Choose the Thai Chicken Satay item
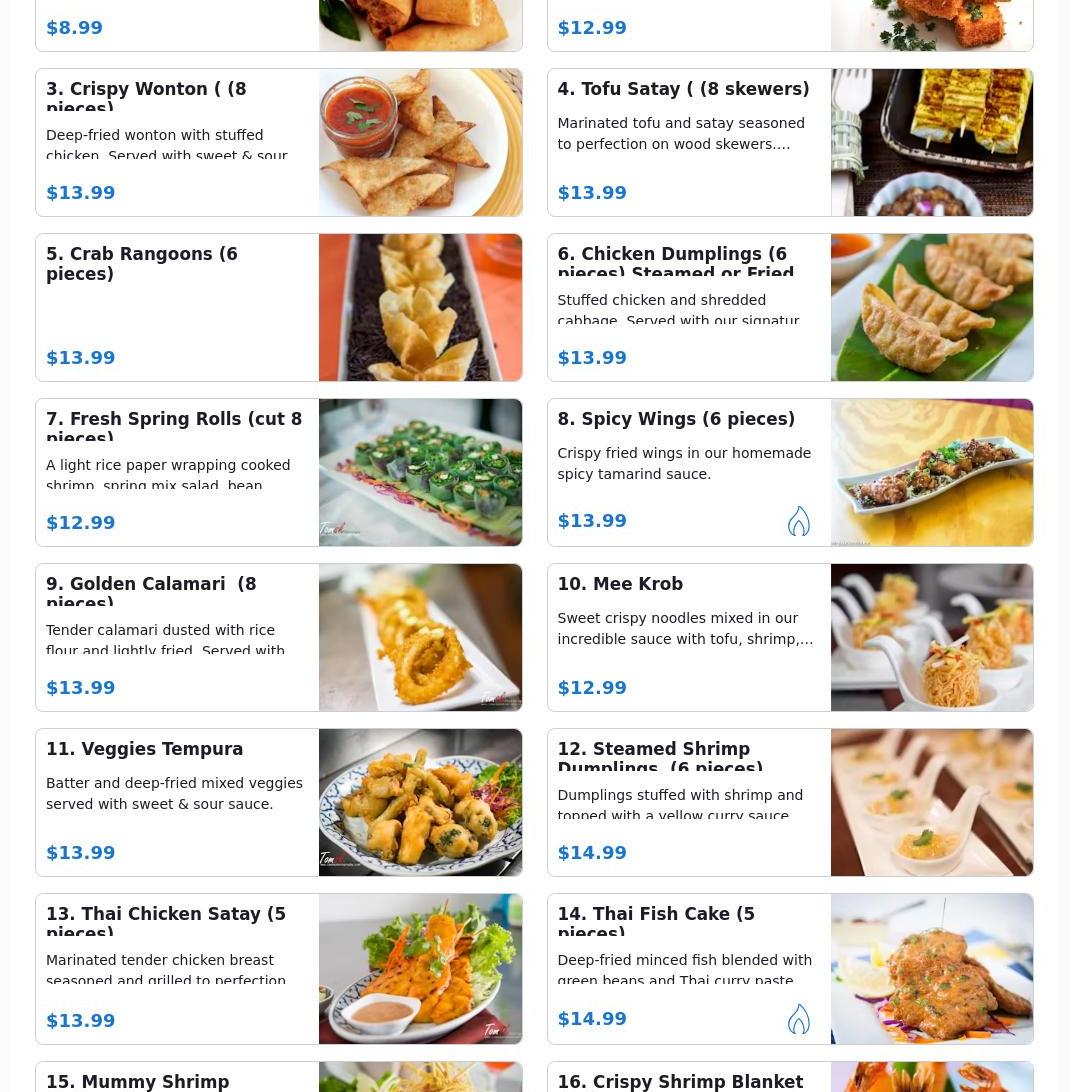This screenshot has width=1070, height=1092. (x=278, y=968)
